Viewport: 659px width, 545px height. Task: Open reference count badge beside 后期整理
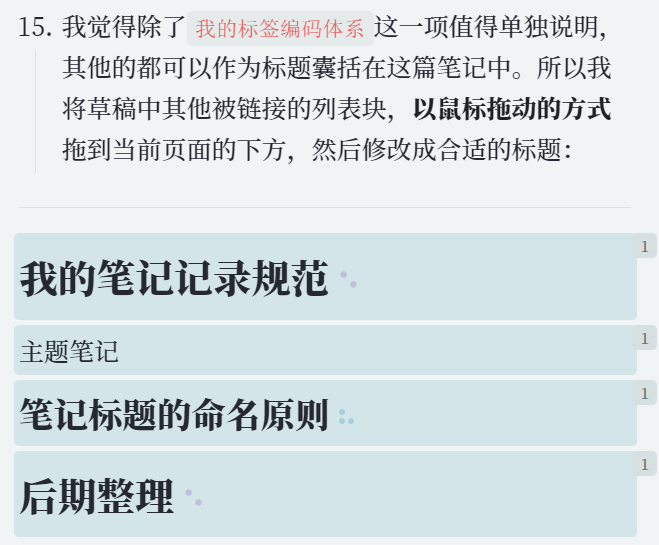pyautogui.click(x=645, y=465)
